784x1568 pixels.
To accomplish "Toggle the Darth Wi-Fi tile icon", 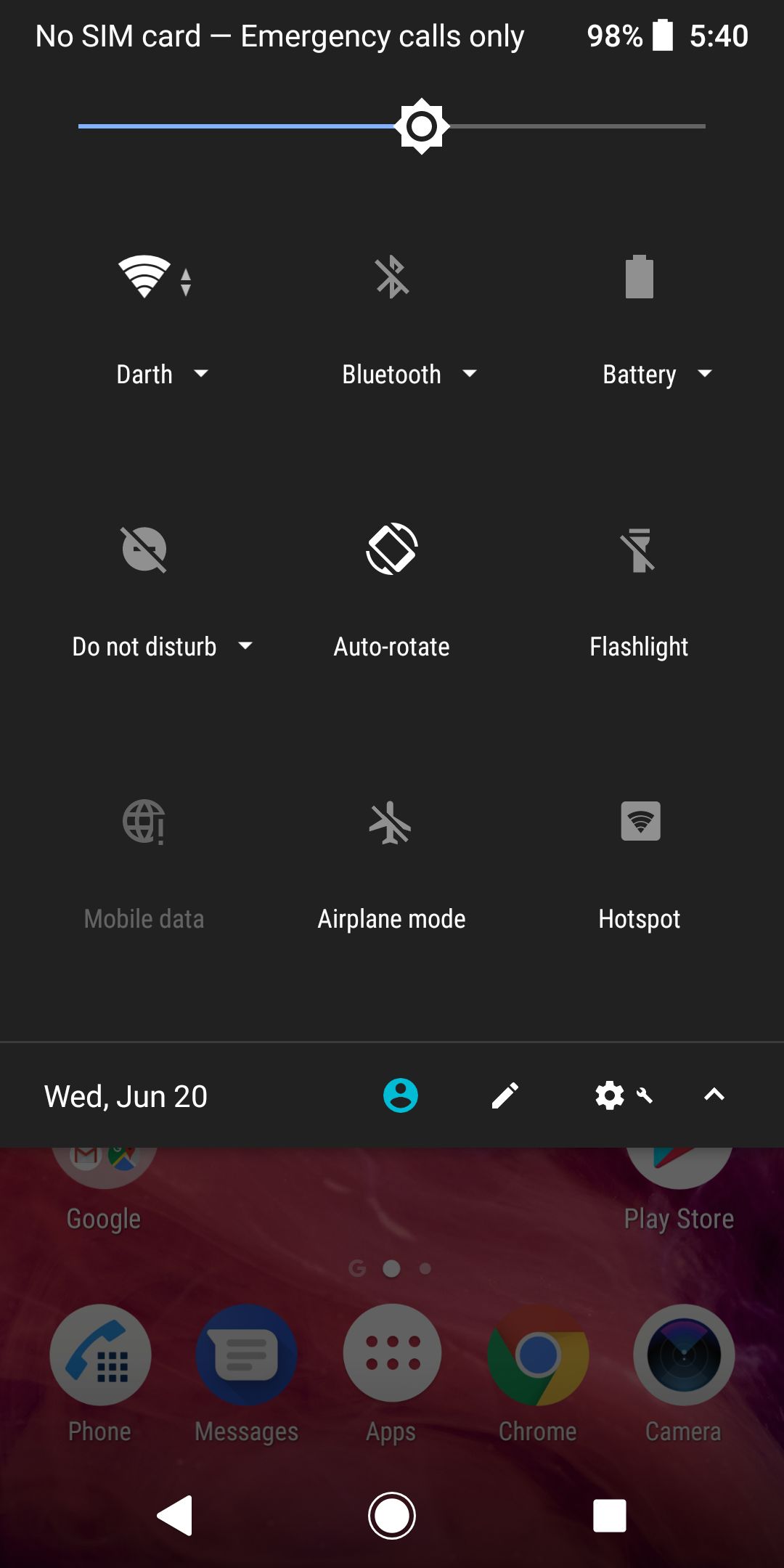I will pyautogui.click(x=155, y=277).
